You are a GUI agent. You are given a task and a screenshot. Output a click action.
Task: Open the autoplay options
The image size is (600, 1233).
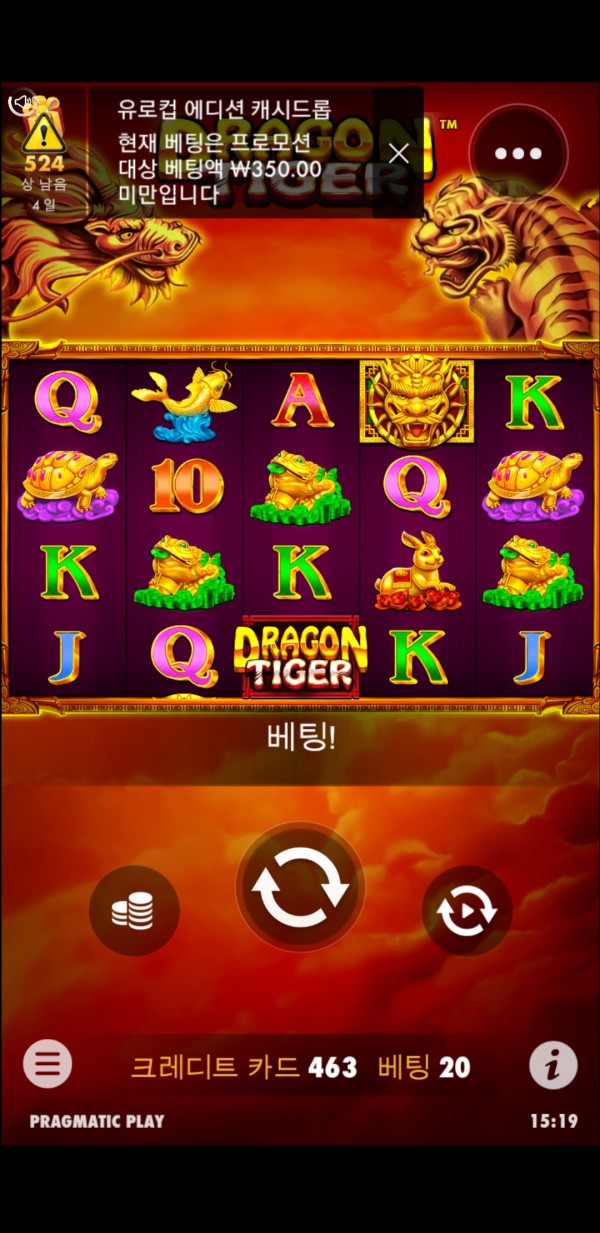click(467, 911)
